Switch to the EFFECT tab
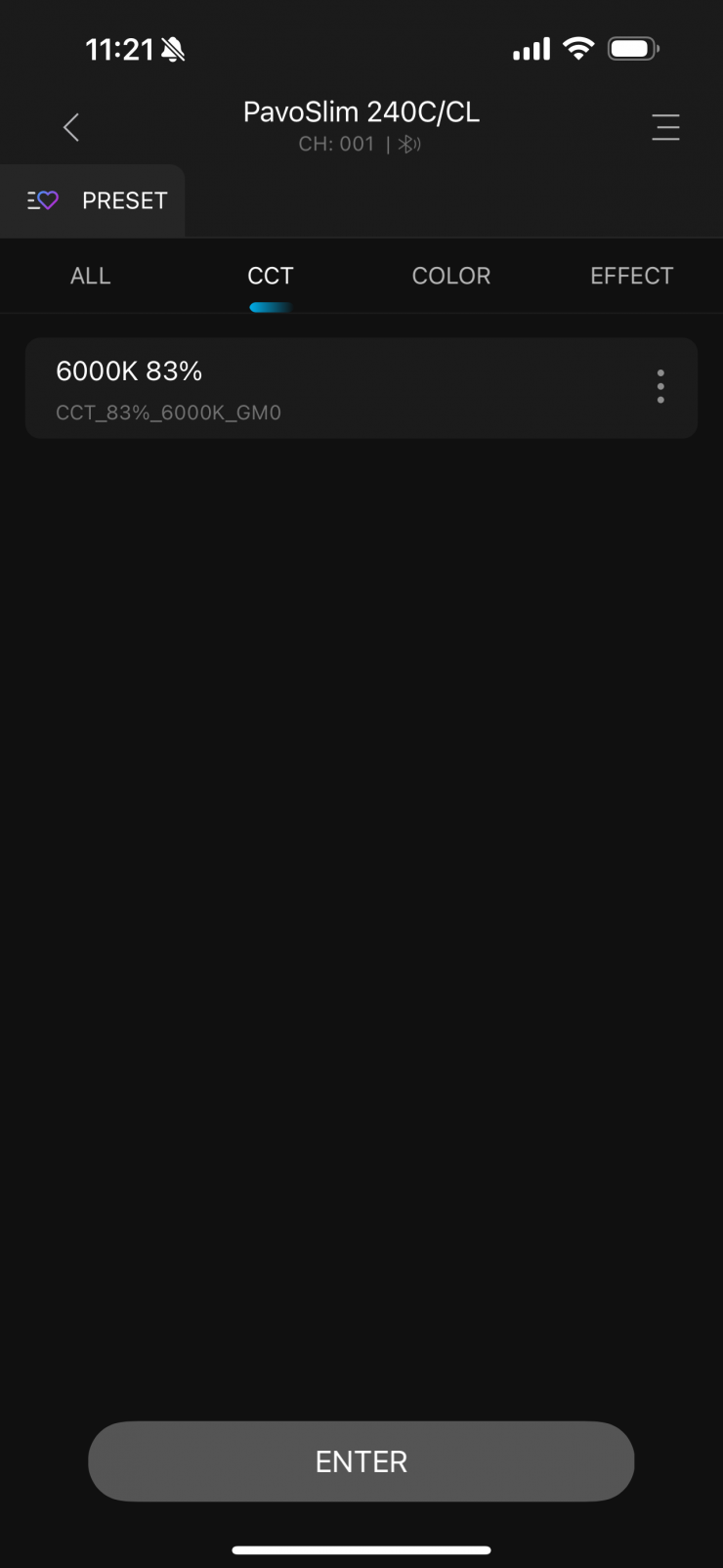Image resolution: width=723 pixels, height=1568 pixels. click(631, 276)
